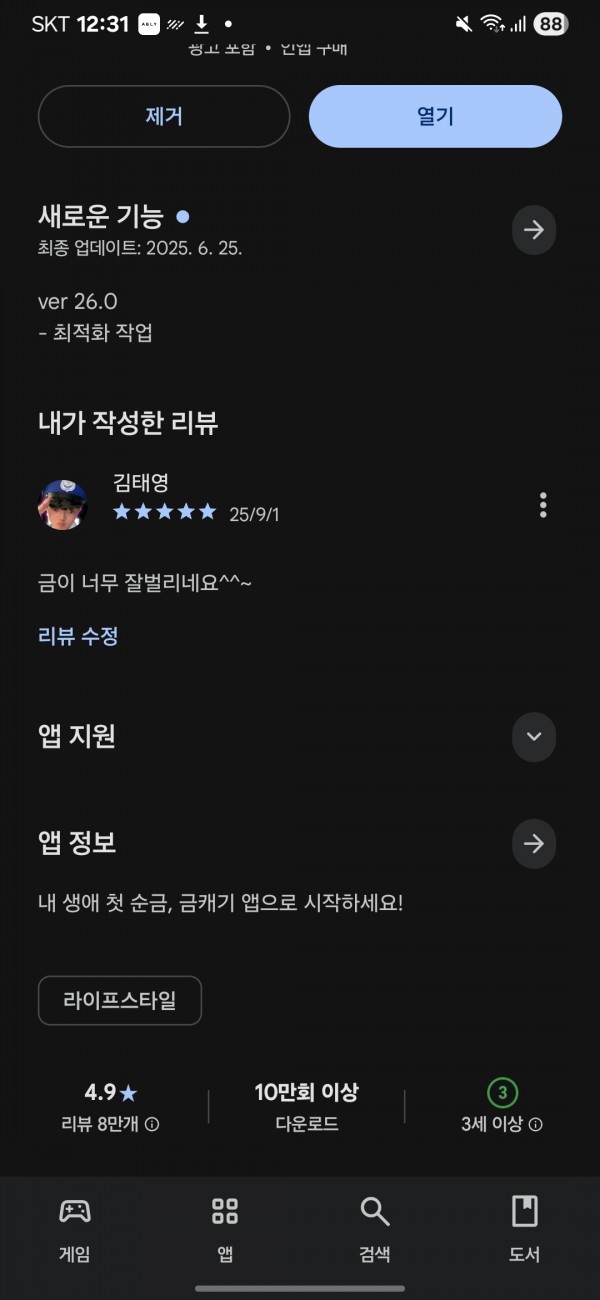
Task: Switch to the 앱 tab
Action: [225, 1230]
